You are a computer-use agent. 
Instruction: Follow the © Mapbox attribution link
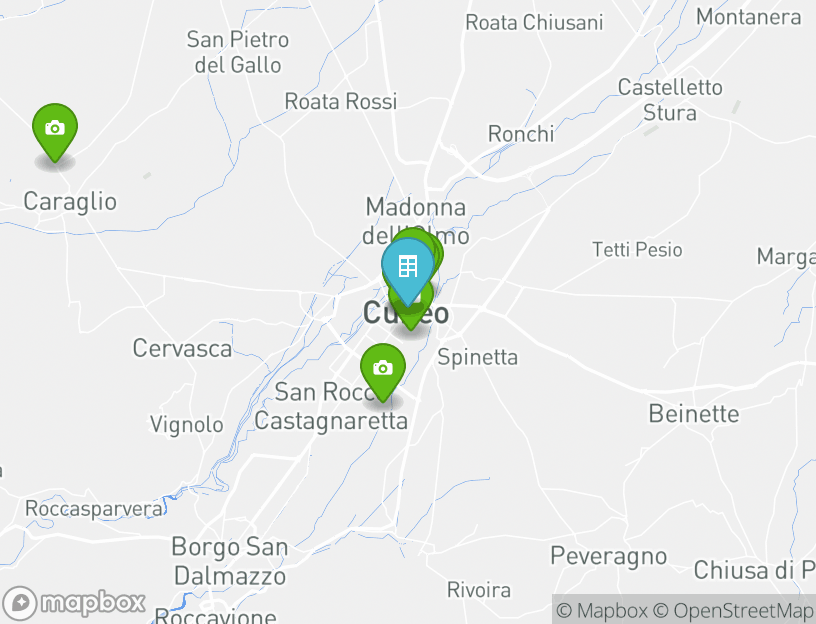pos(602,611)
